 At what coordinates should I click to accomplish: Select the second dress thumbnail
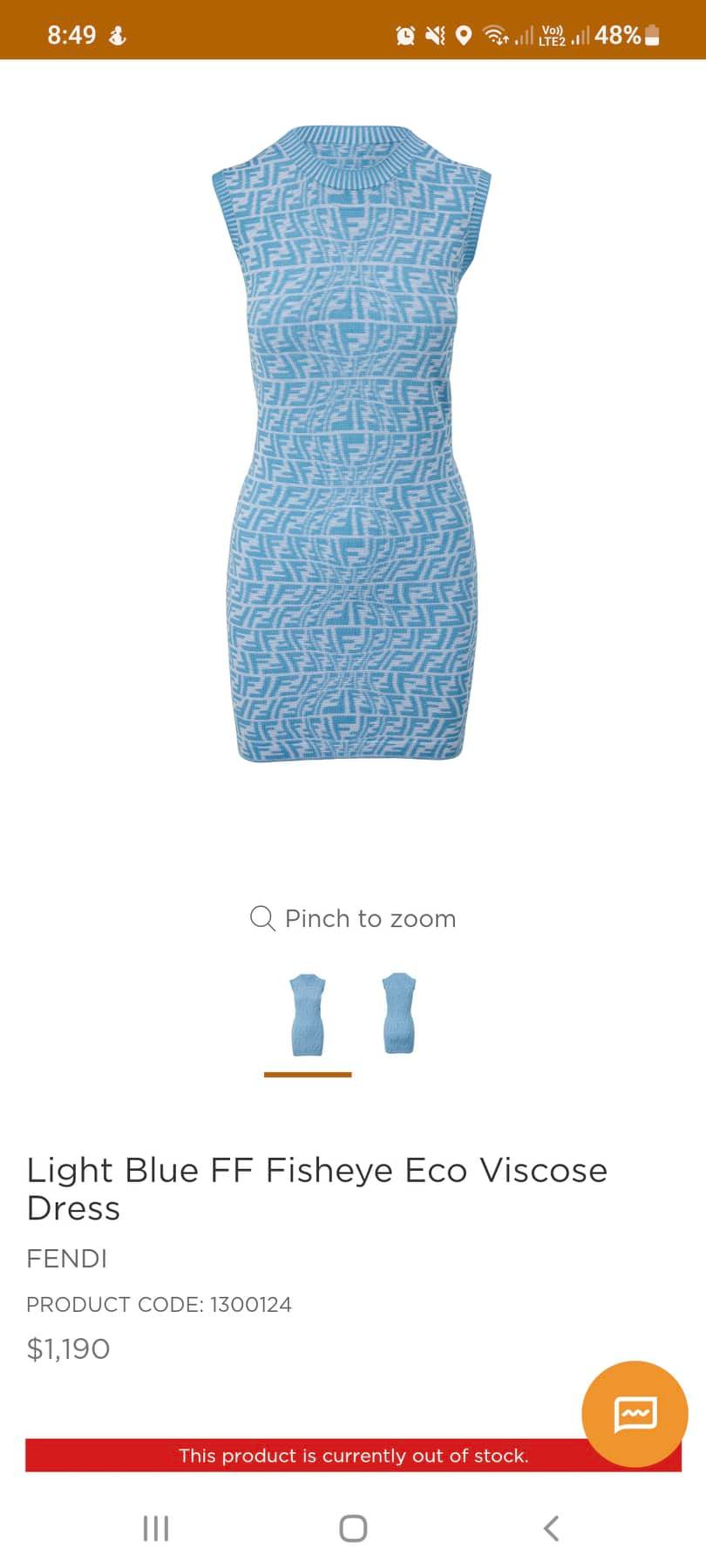coord(399,1015)
